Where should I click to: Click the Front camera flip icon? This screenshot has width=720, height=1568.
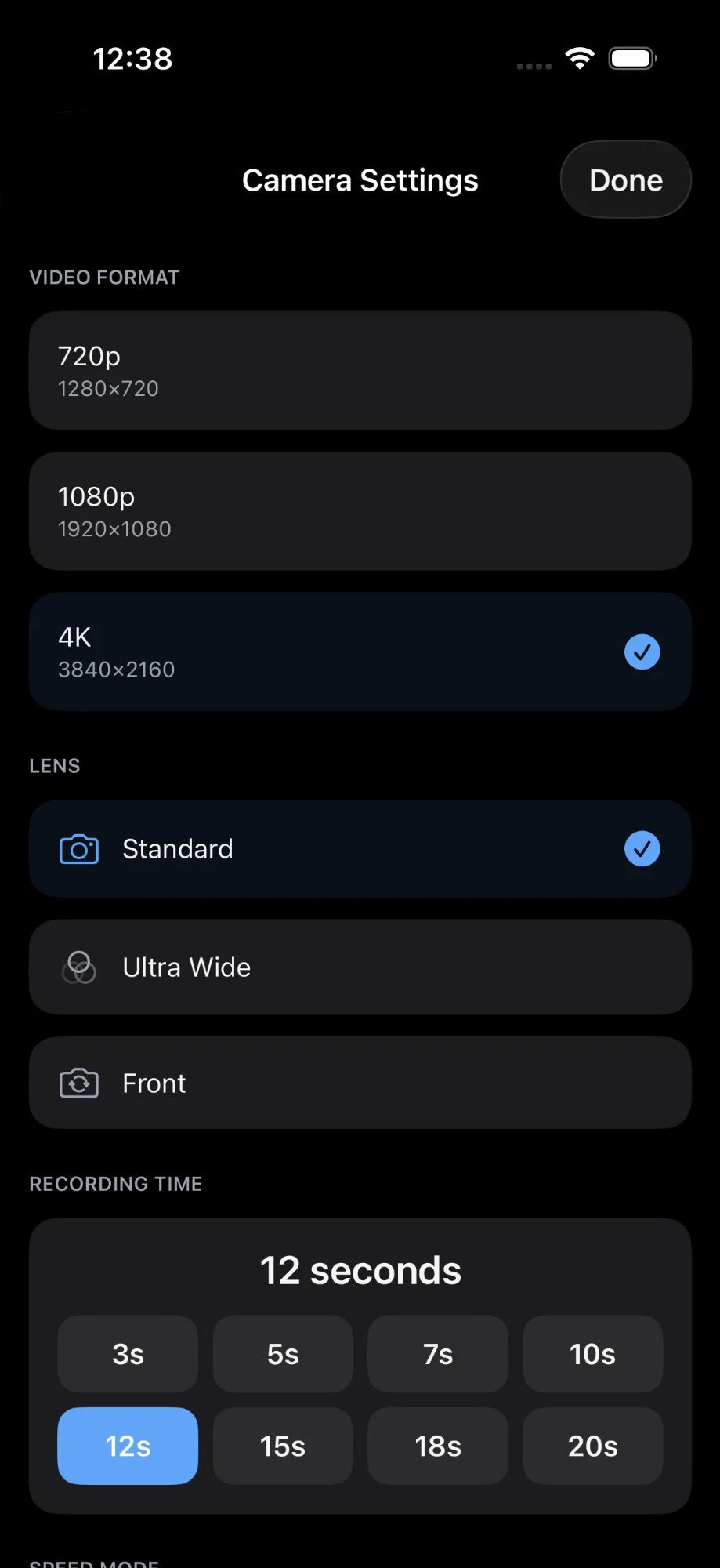78,1083
